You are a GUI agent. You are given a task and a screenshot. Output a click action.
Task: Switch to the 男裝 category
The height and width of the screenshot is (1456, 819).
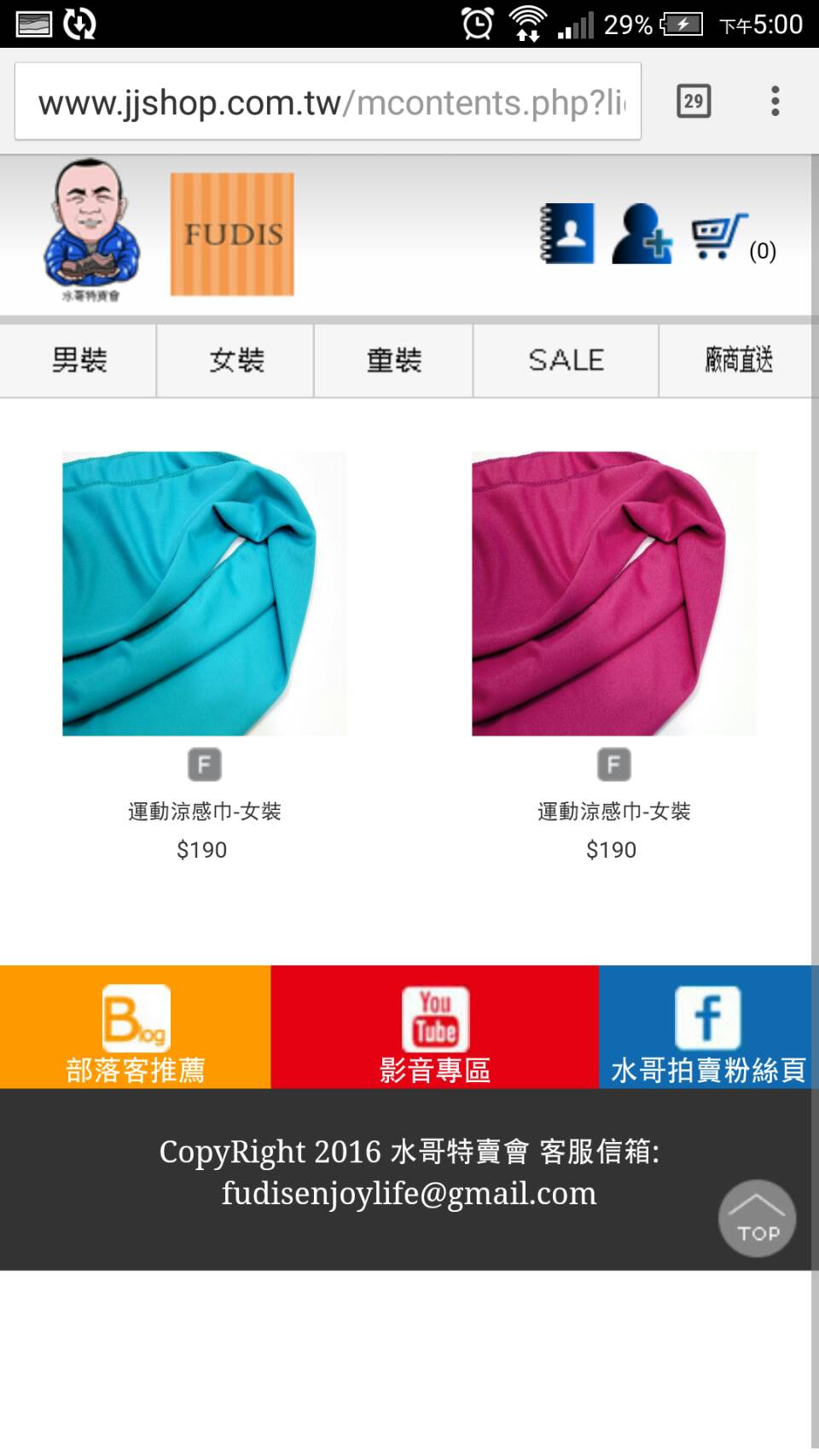pos(78,360)
